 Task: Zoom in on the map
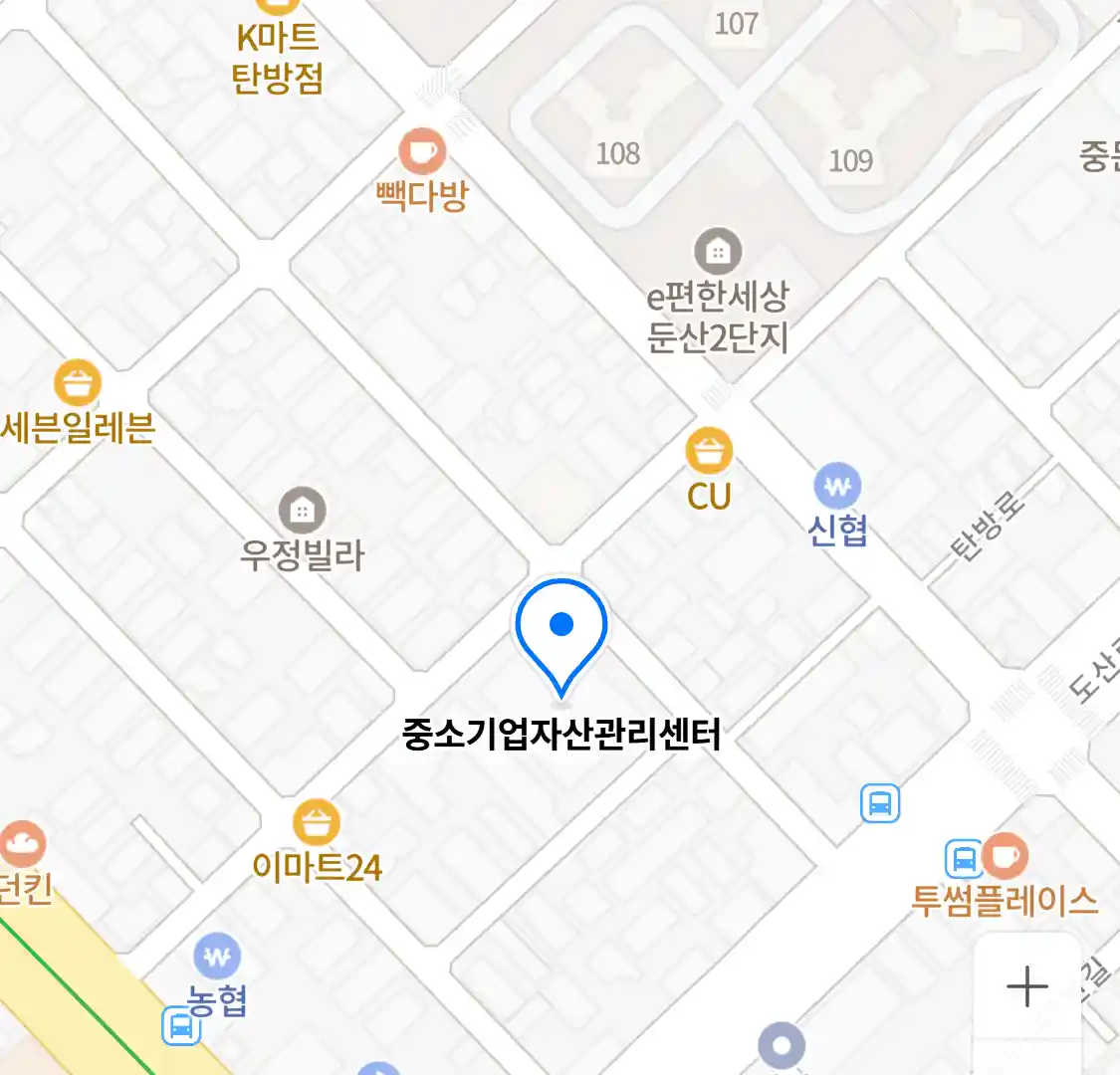(1026, 987)
